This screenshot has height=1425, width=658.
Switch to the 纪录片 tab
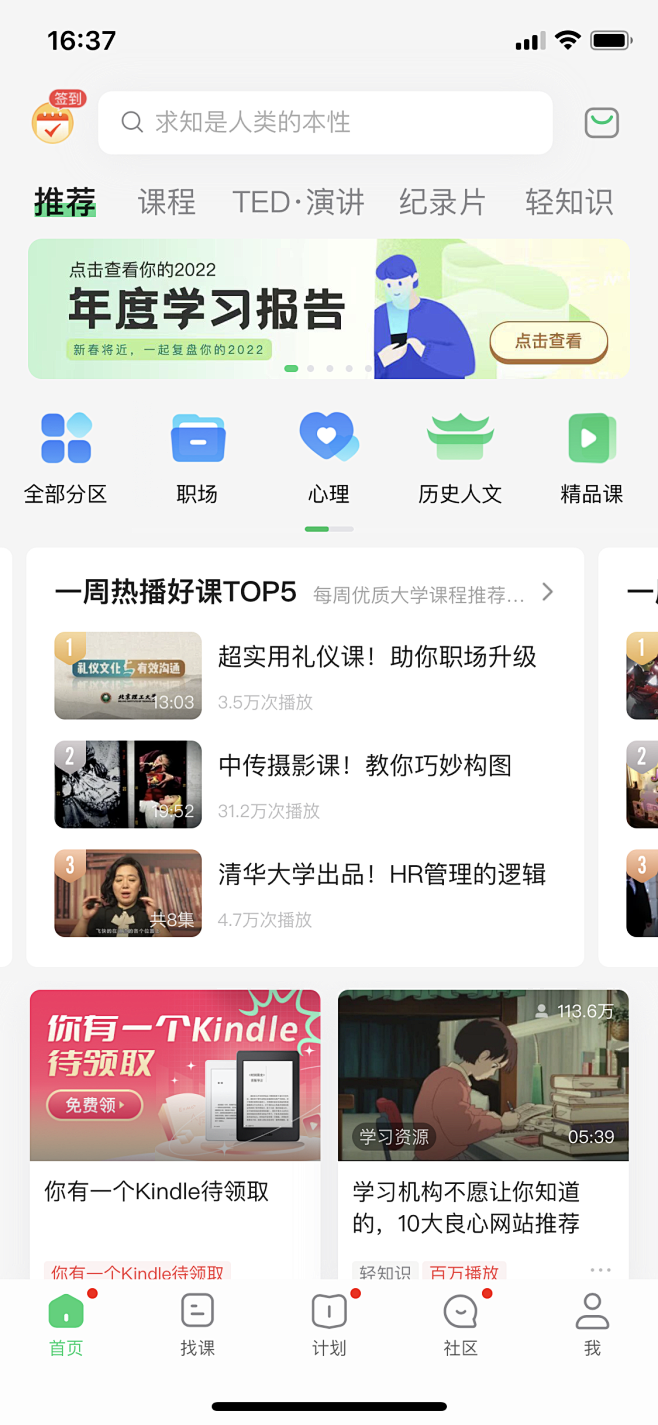[442, 202]
